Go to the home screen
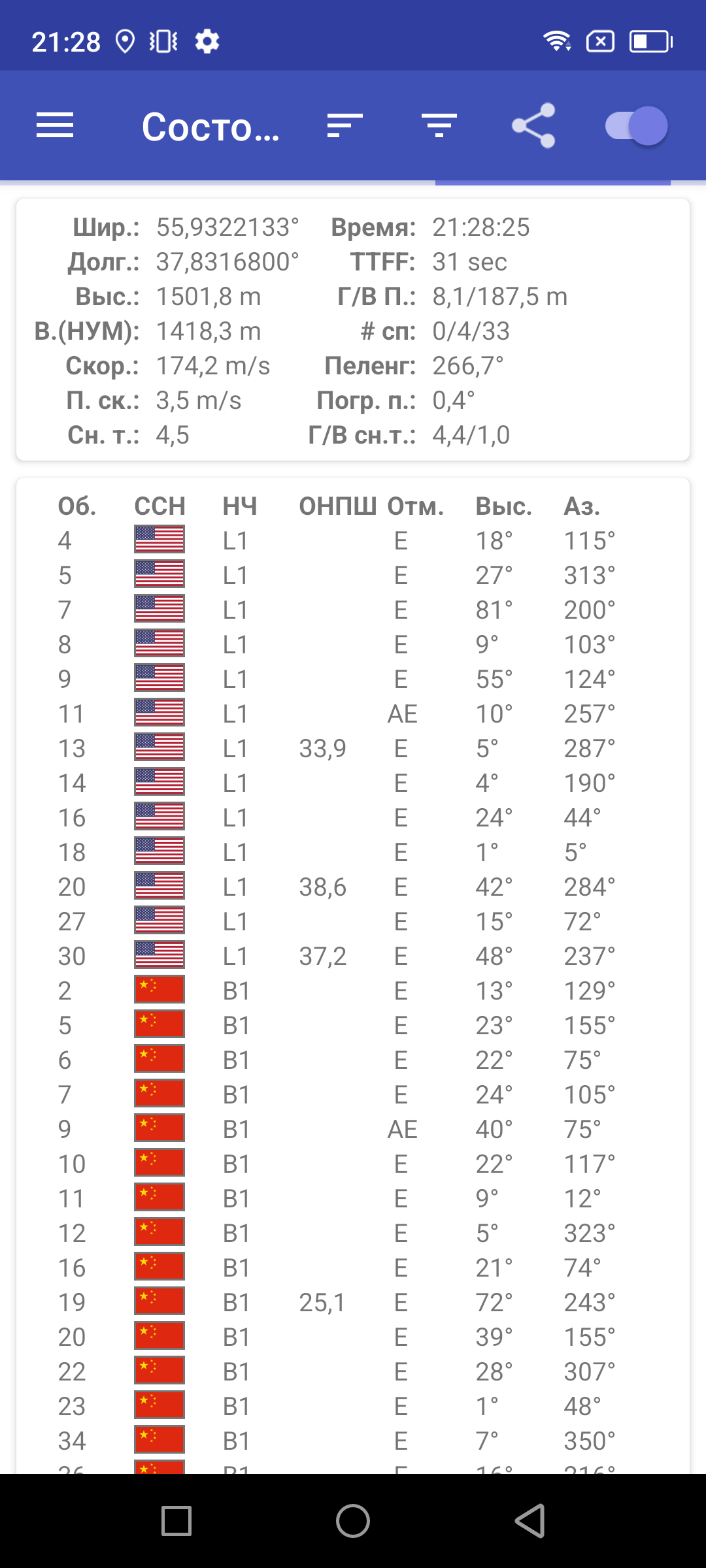This screenshot has width=706, height=1568. click(x=353, y=1521)
